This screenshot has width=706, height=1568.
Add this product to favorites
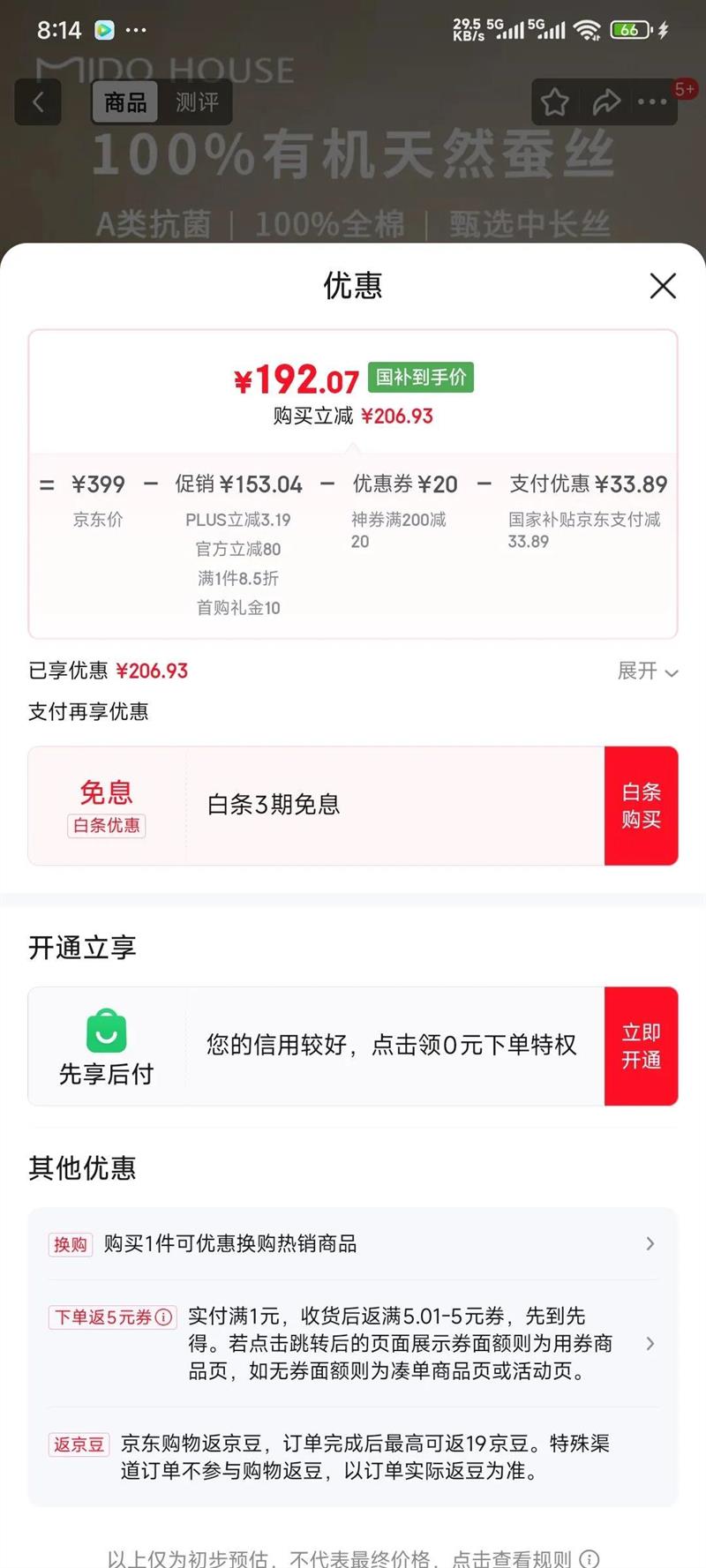coord(555,102)
